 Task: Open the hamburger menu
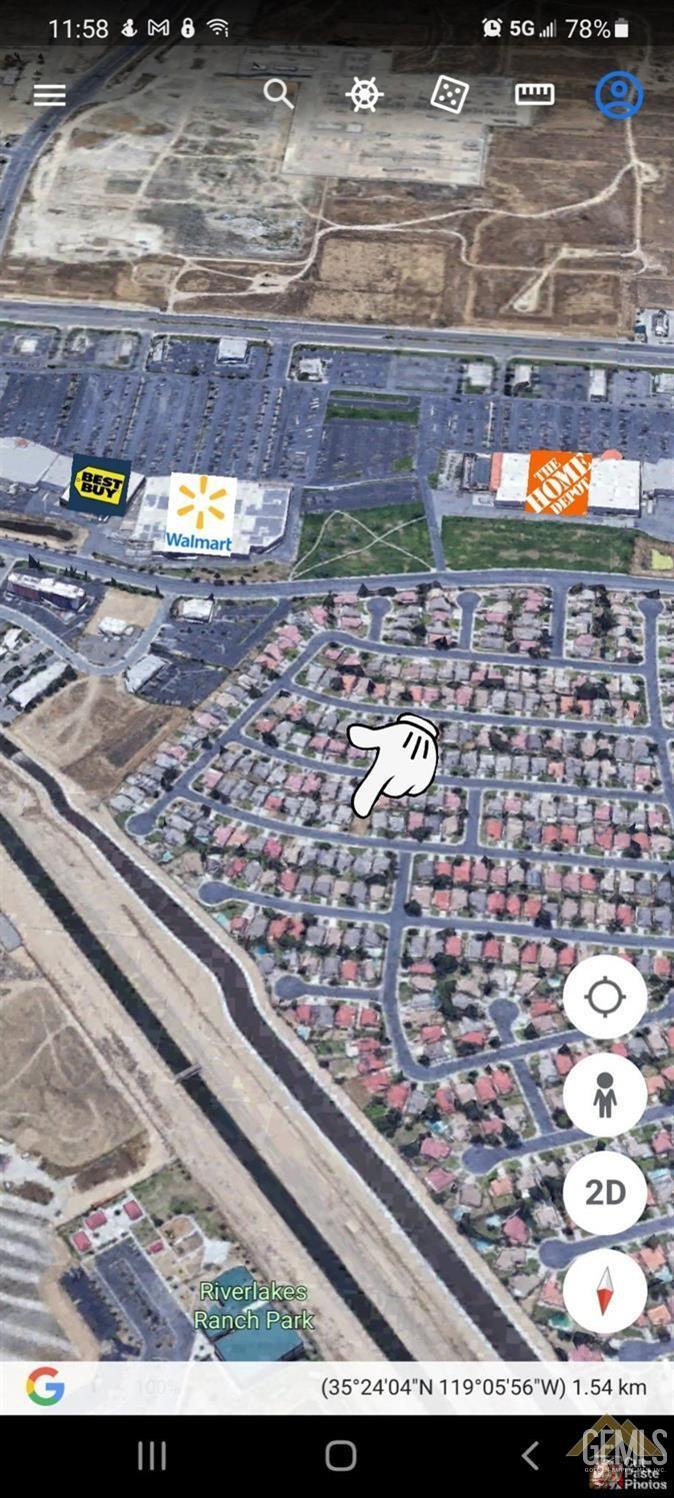[49, 95]
